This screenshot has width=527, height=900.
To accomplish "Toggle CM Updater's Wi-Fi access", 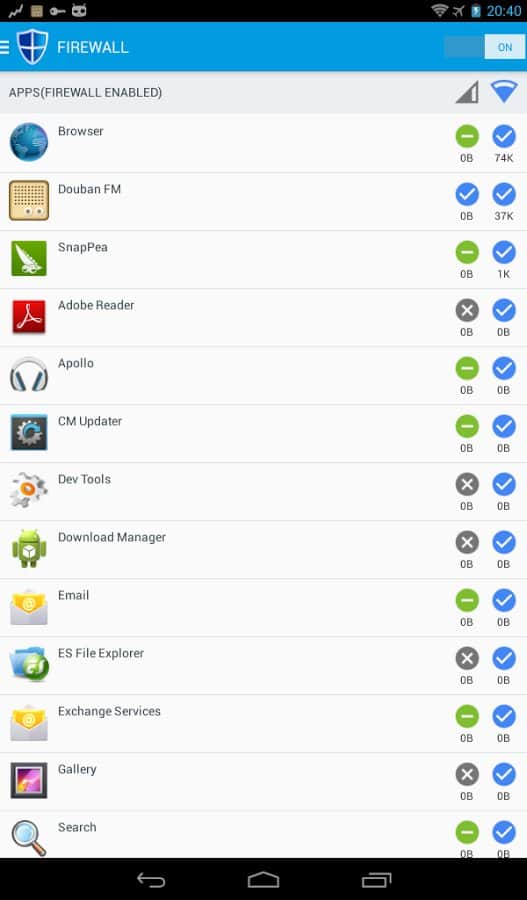I will pos(504,426).
